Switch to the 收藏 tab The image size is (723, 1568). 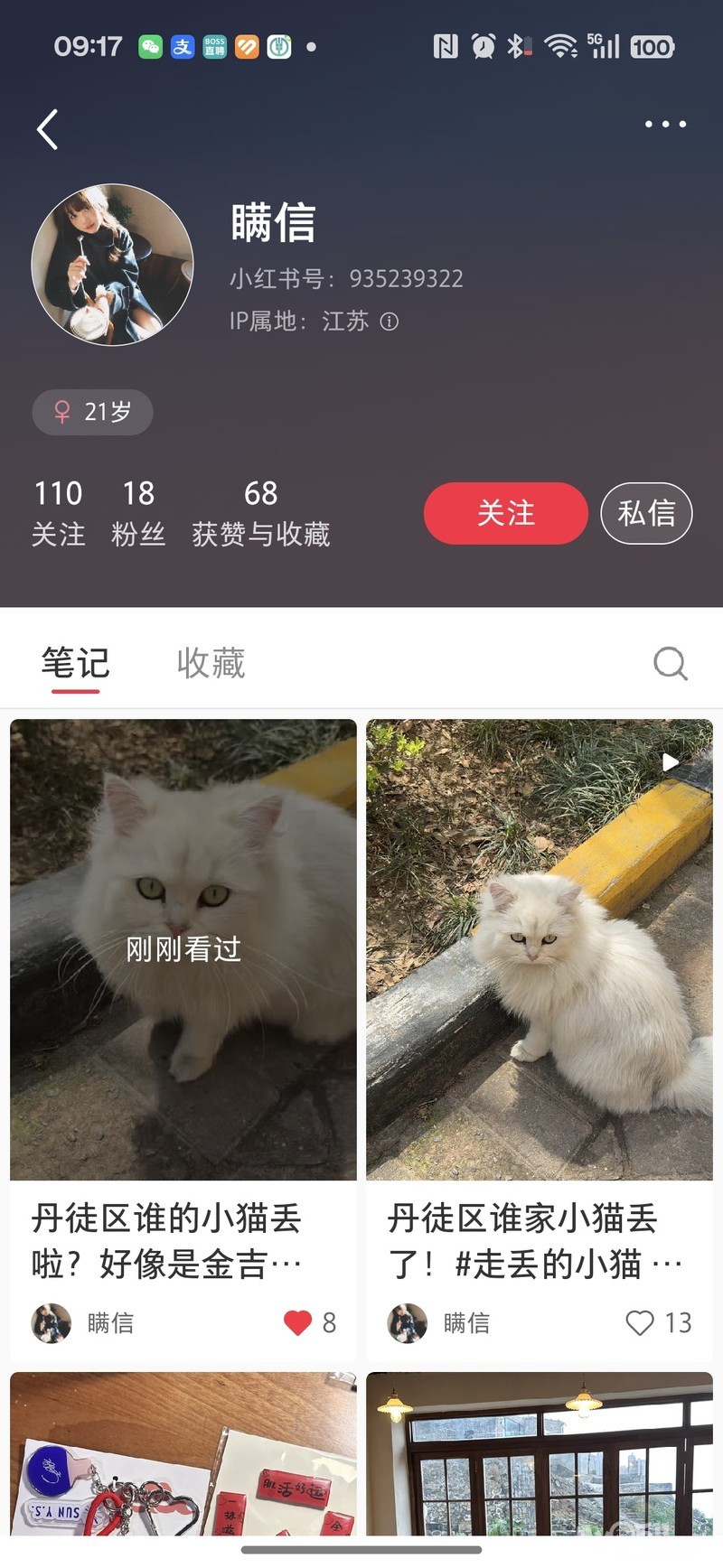point(211,664)
